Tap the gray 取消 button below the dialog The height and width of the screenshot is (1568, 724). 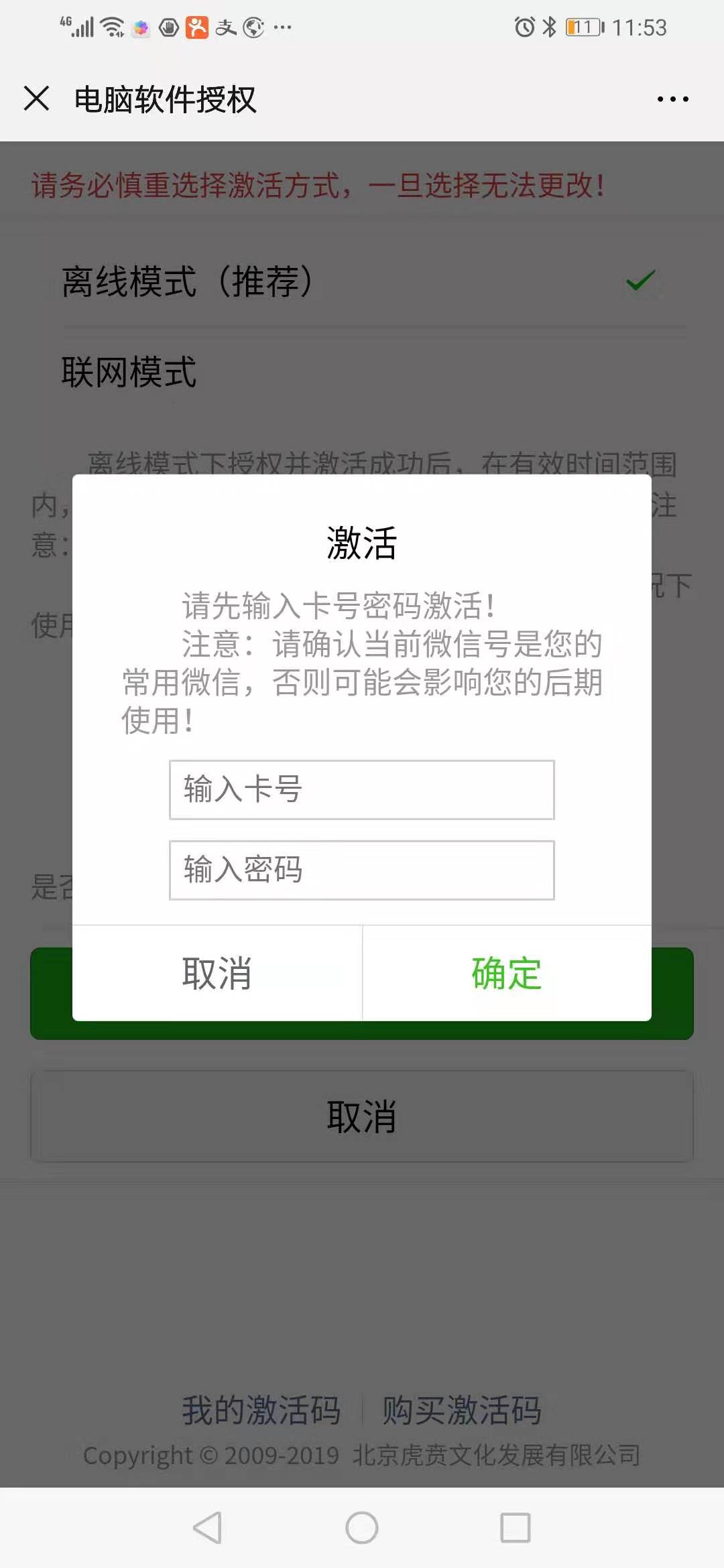coord(361,1116)
